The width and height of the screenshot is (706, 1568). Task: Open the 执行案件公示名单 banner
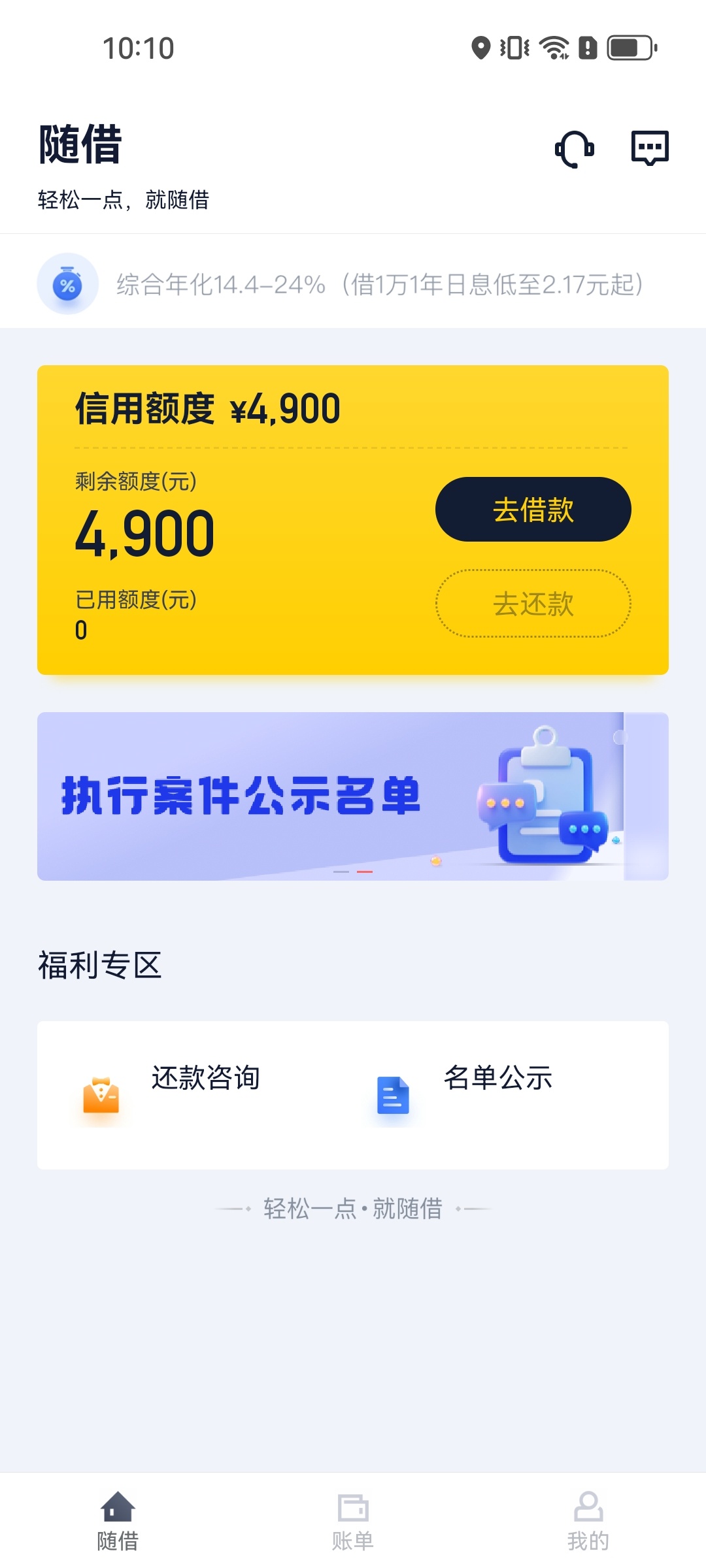353,796
